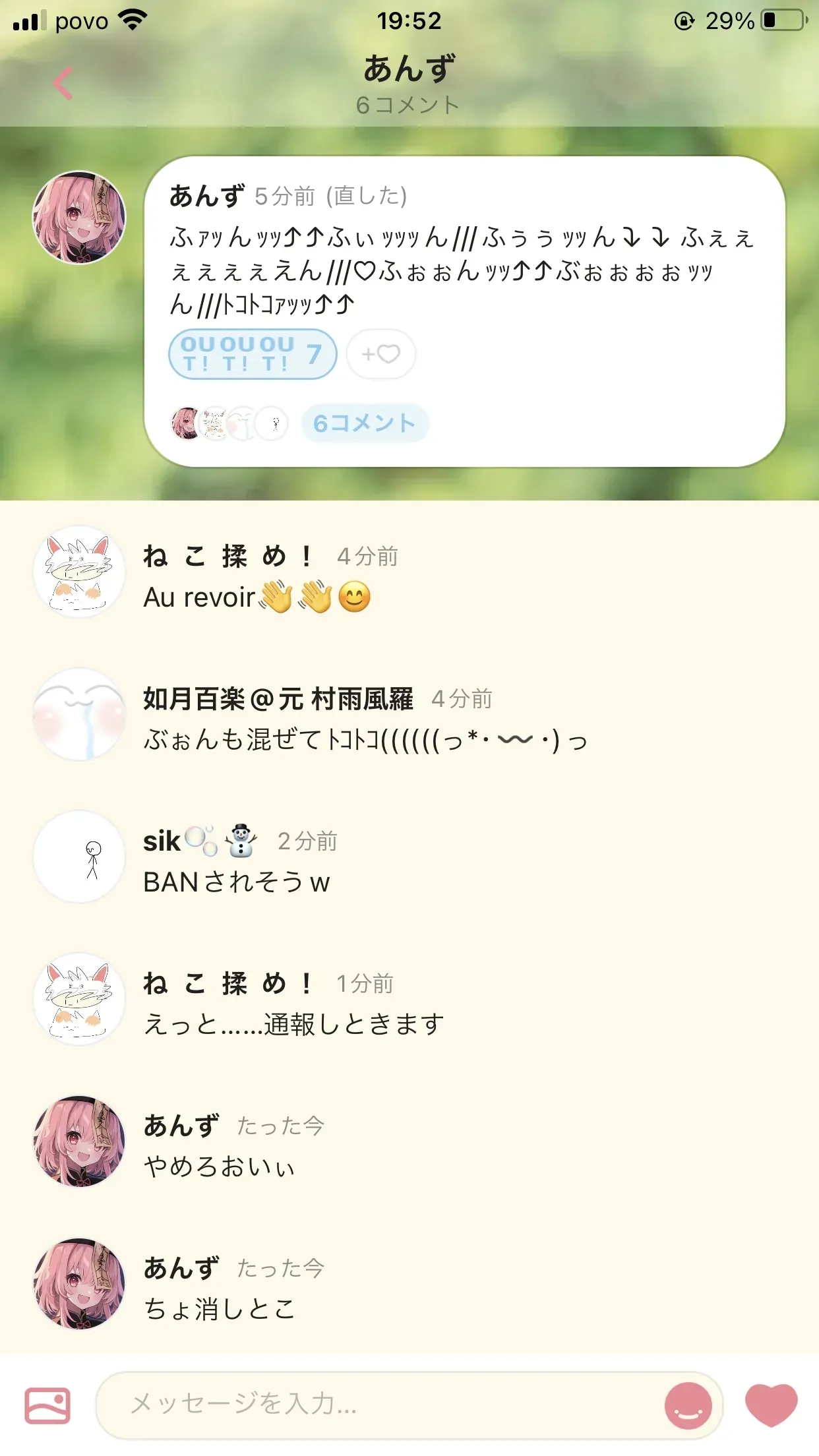Open あんず's avatar beside the main post
Image resolution: width=819 pixels, height=1456 pixels.
coord(79,218)
